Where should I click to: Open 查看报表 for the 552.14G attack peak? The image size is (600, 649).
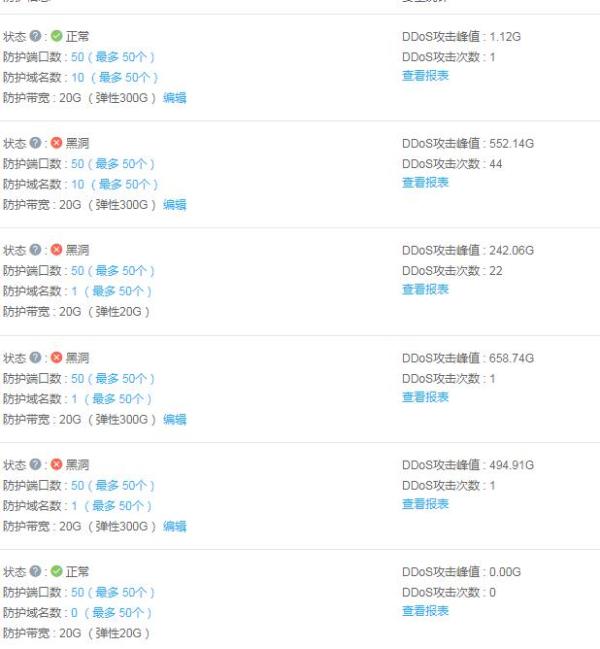[425, 183]
